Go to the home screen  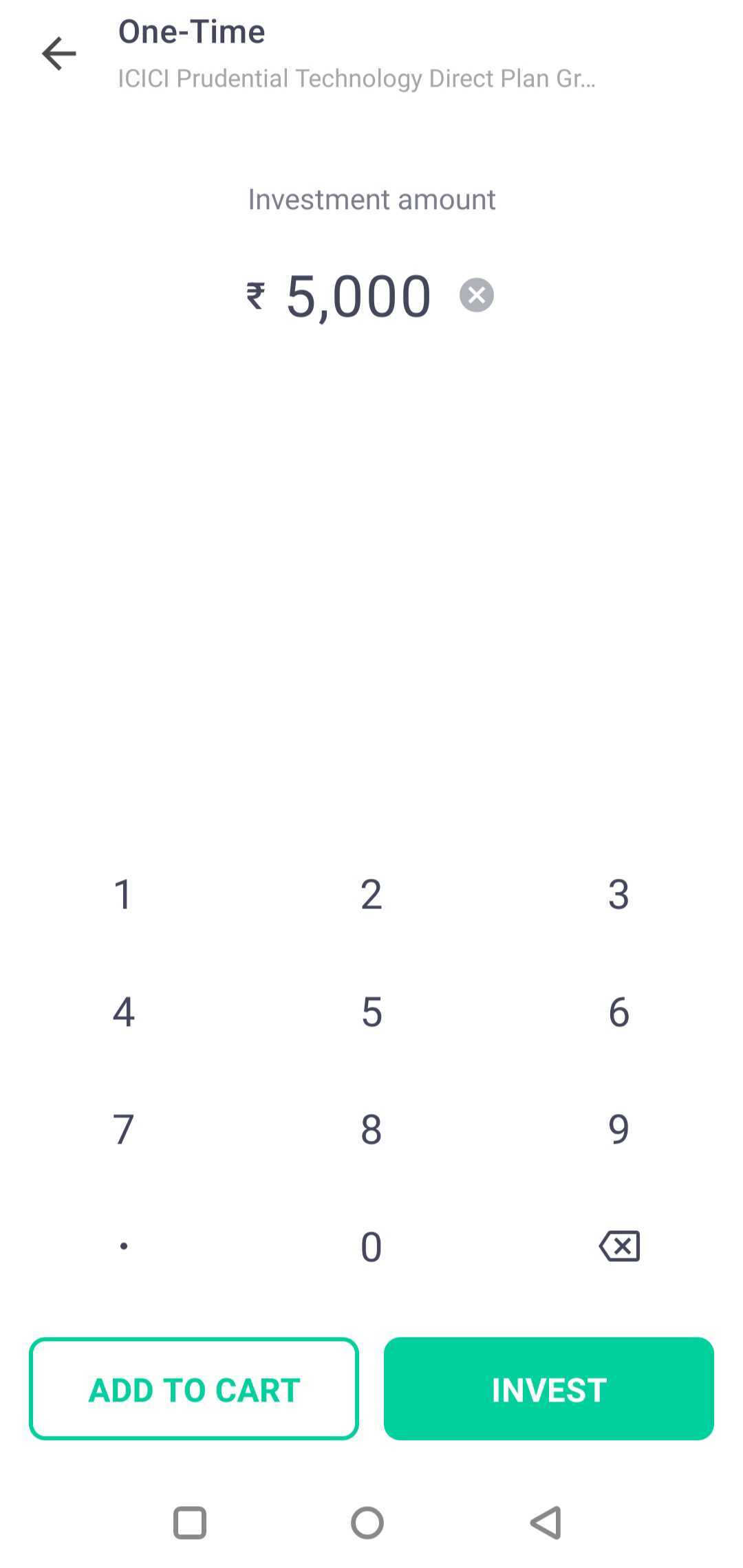[367, 1523]
